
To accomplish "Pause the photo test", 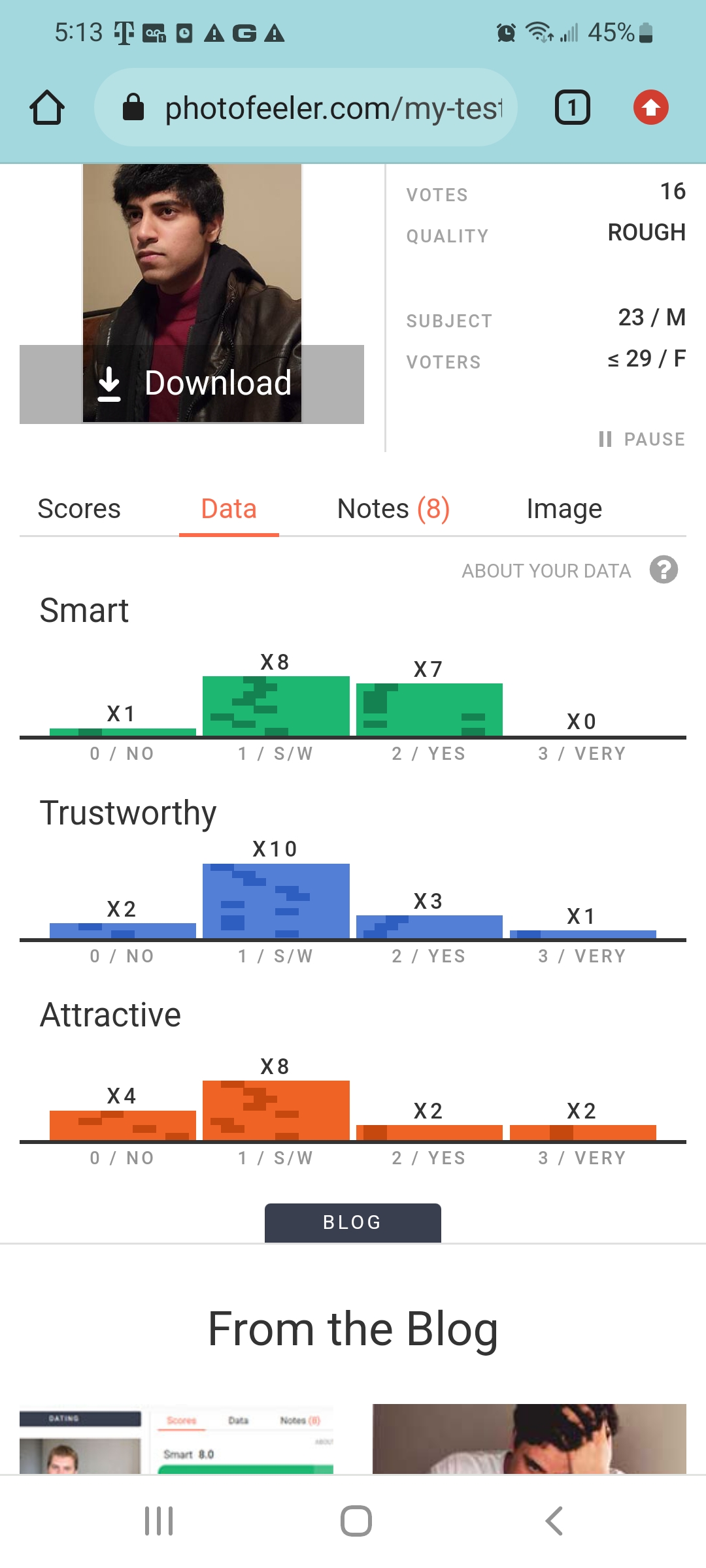I will [642, 439].
